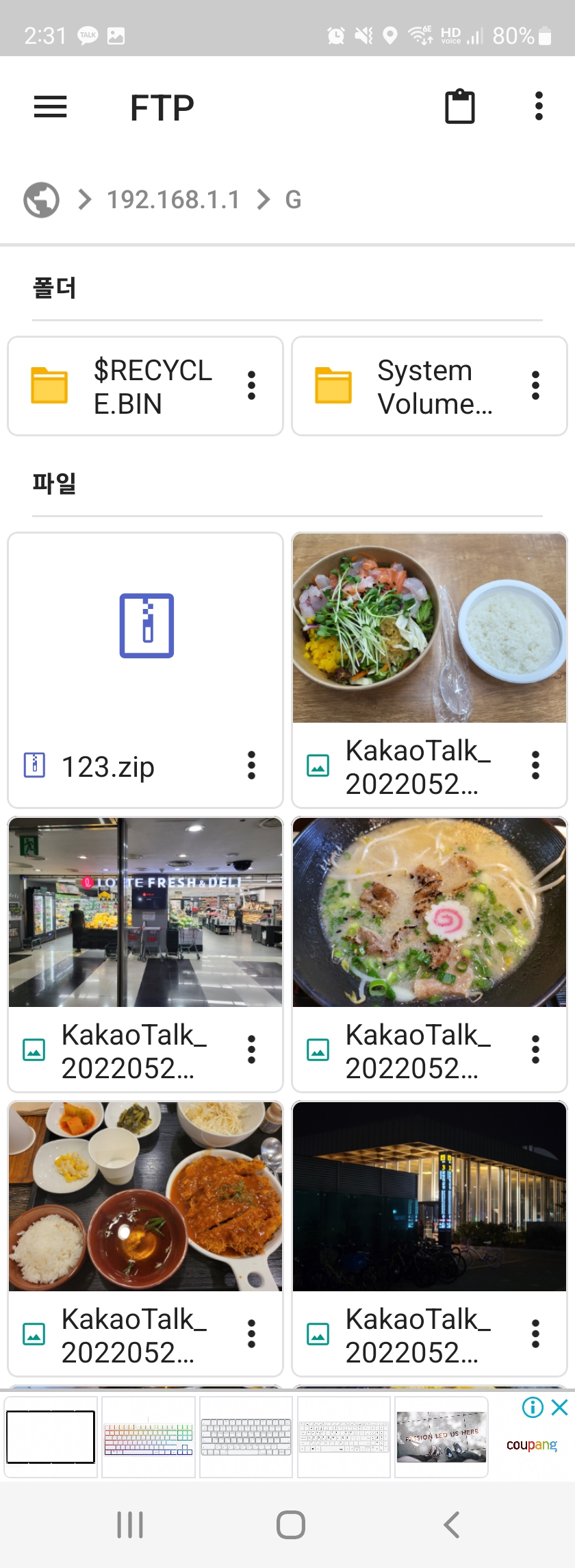
Task: Click the teal image icon beside the ramen photo
Action: (x=318, y=1049)
